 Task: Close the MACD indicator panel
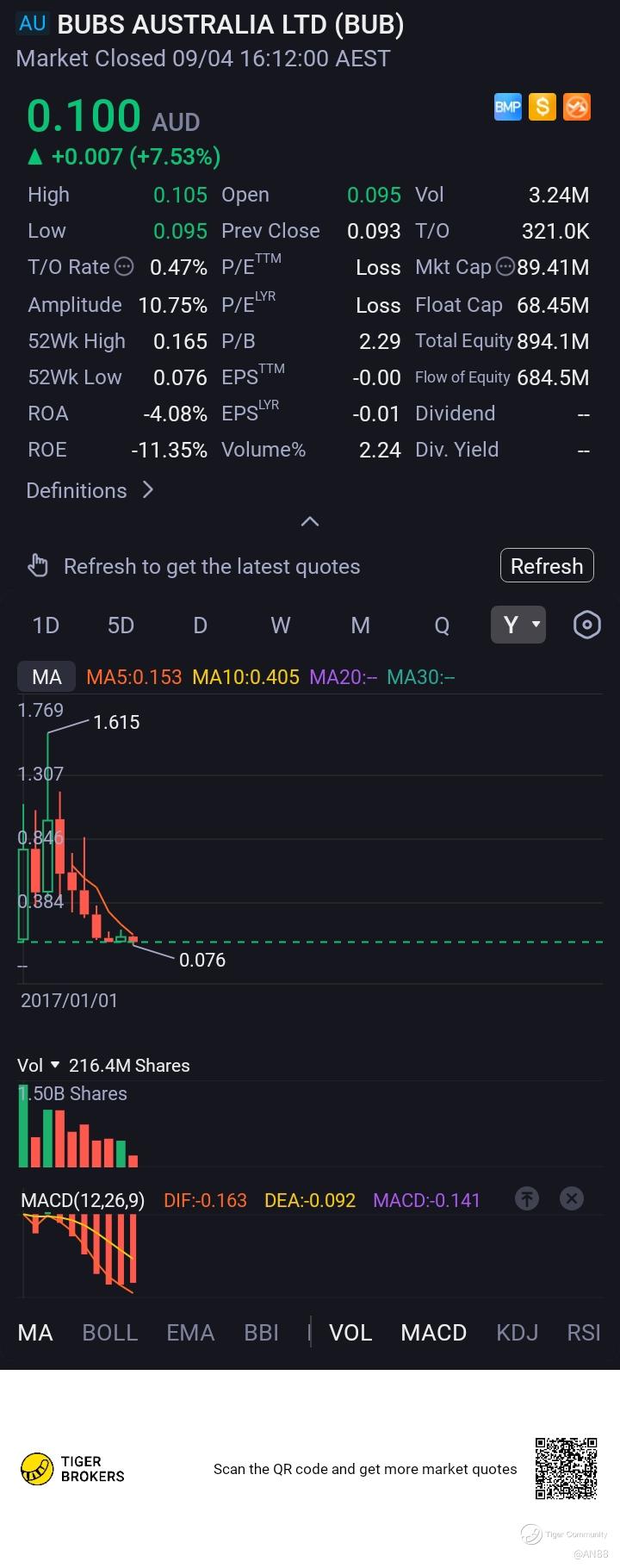click(572, 1198)
